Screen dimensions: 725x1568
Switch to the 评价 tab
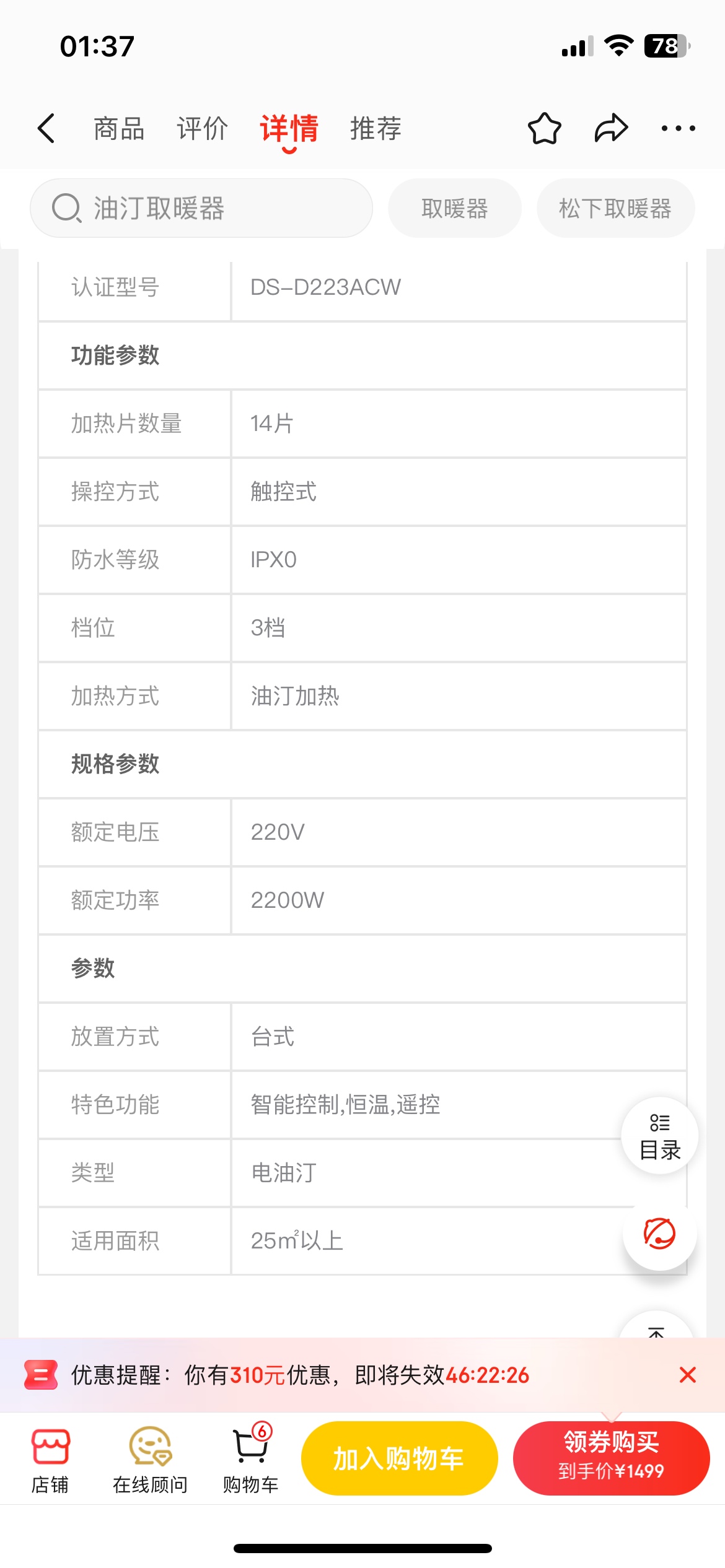point(202,129)
